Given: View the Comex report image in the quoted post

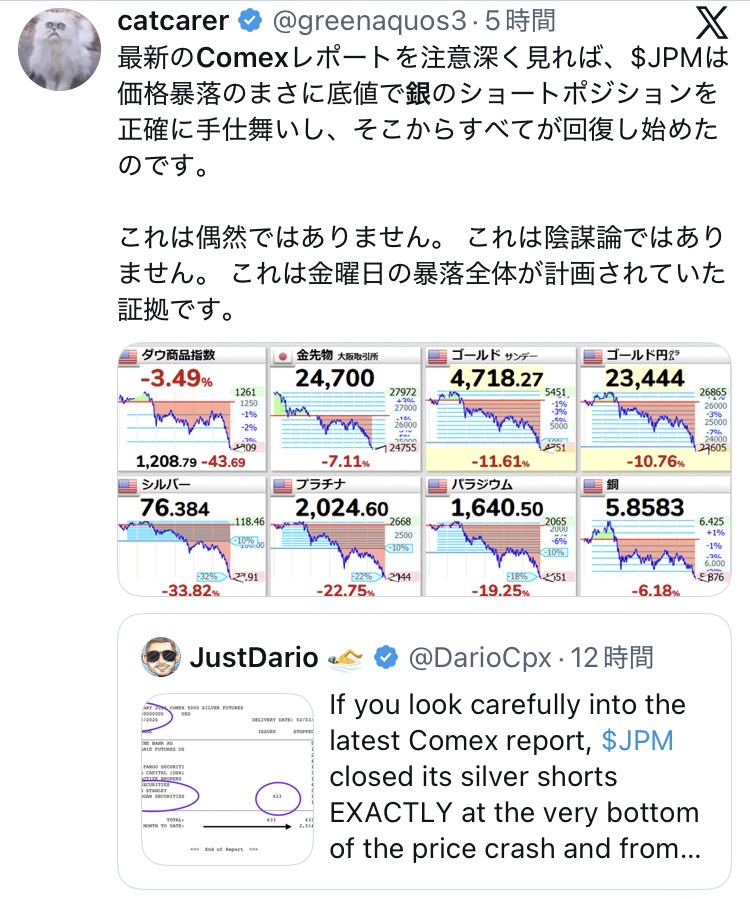Looking at the screenshot, I should (228, 779).
